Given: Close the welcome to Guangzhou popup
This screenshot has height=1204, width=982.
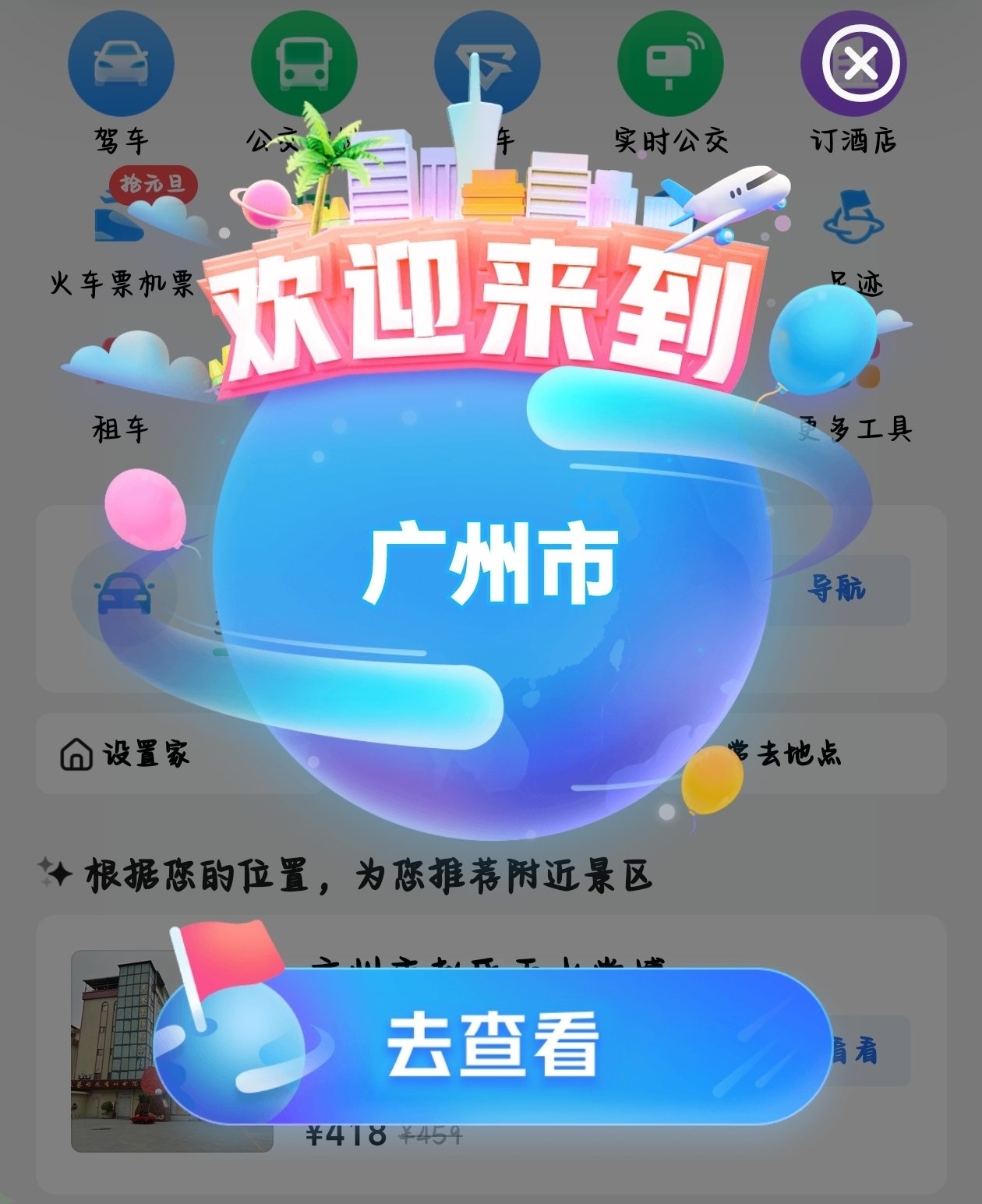Looking at the screenshot, I should pyautogui.click(x=860, y=62).
